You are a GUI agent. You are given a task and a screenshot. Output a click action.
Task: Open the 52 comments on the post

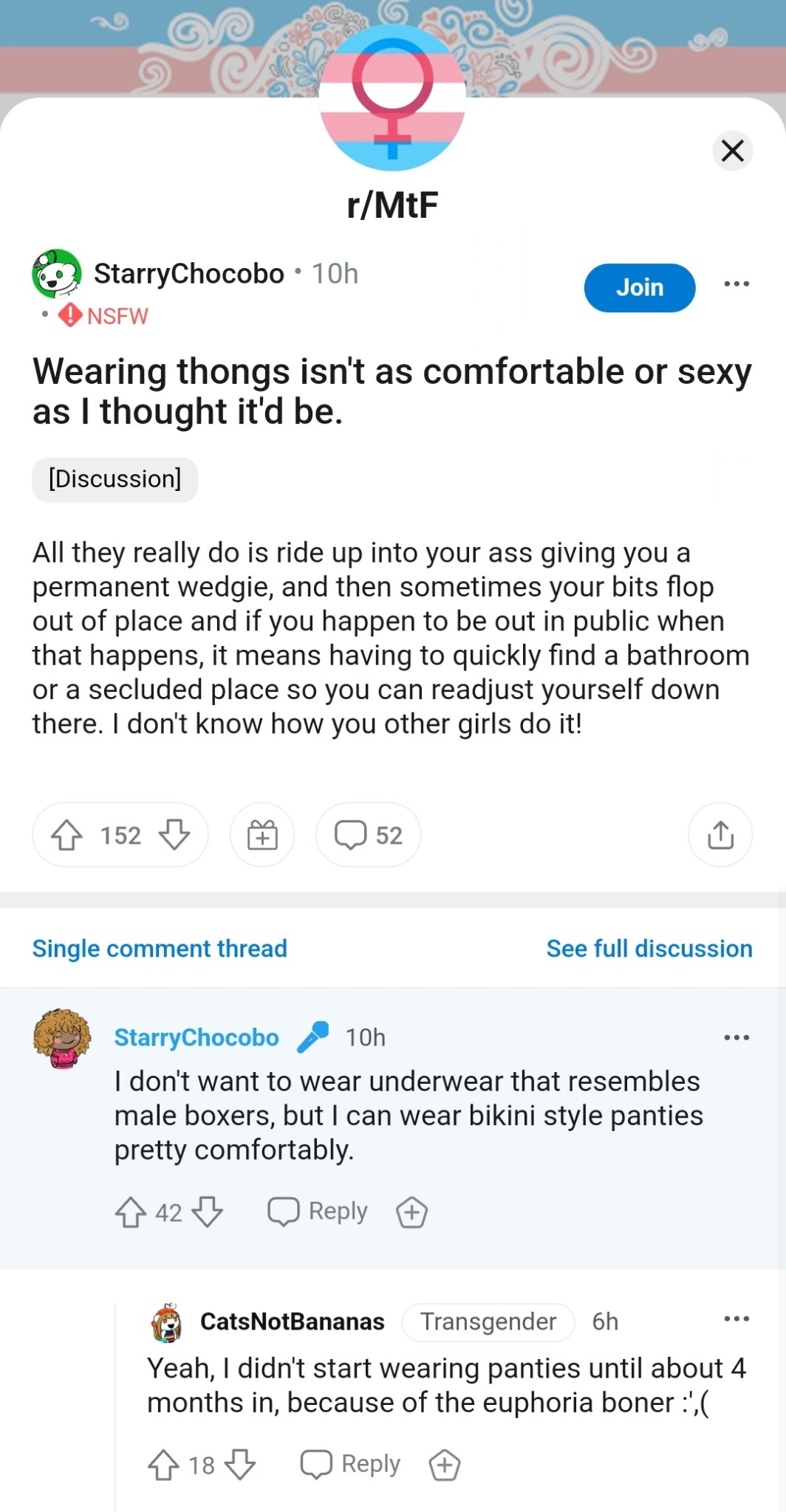[368, 835]
